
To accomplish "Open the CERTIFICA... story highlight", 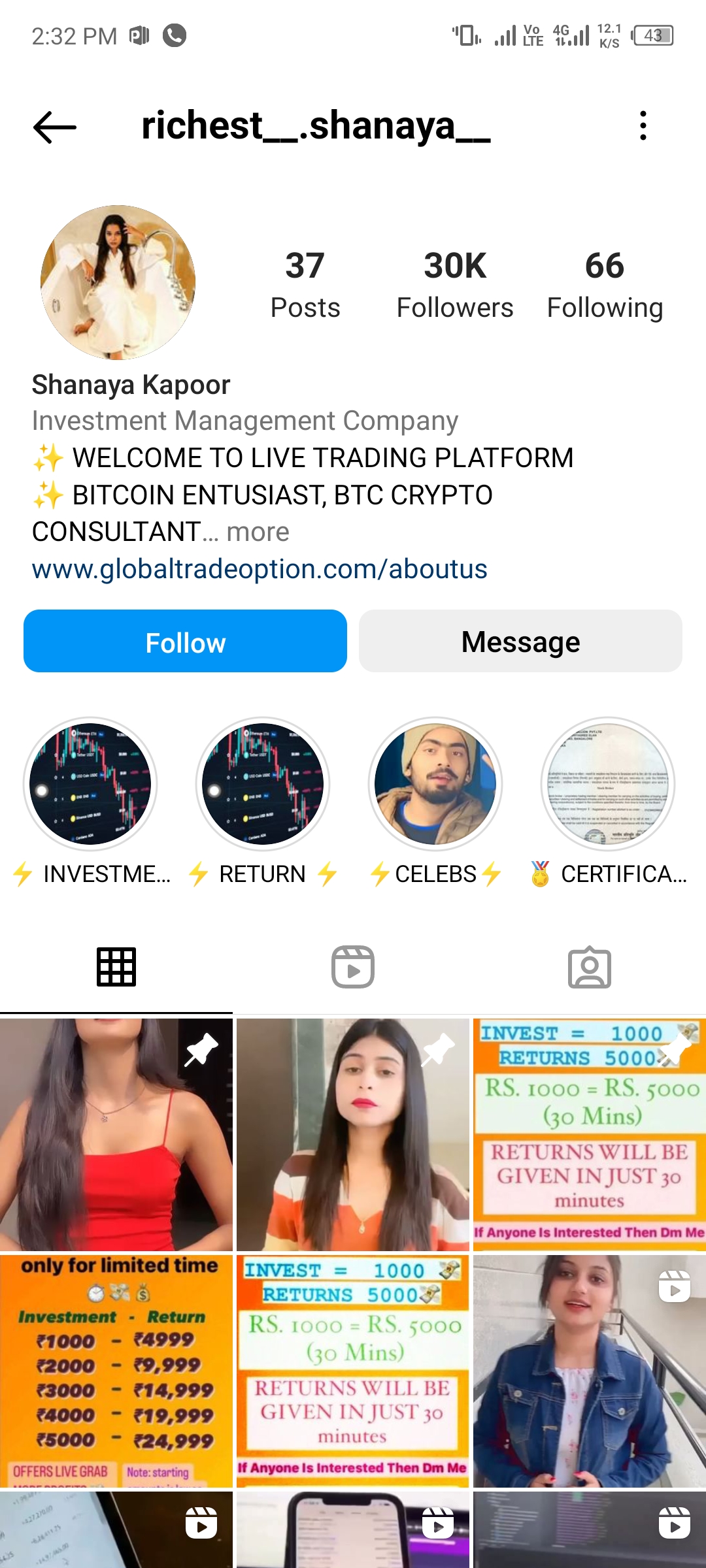I will click(608, 784).
